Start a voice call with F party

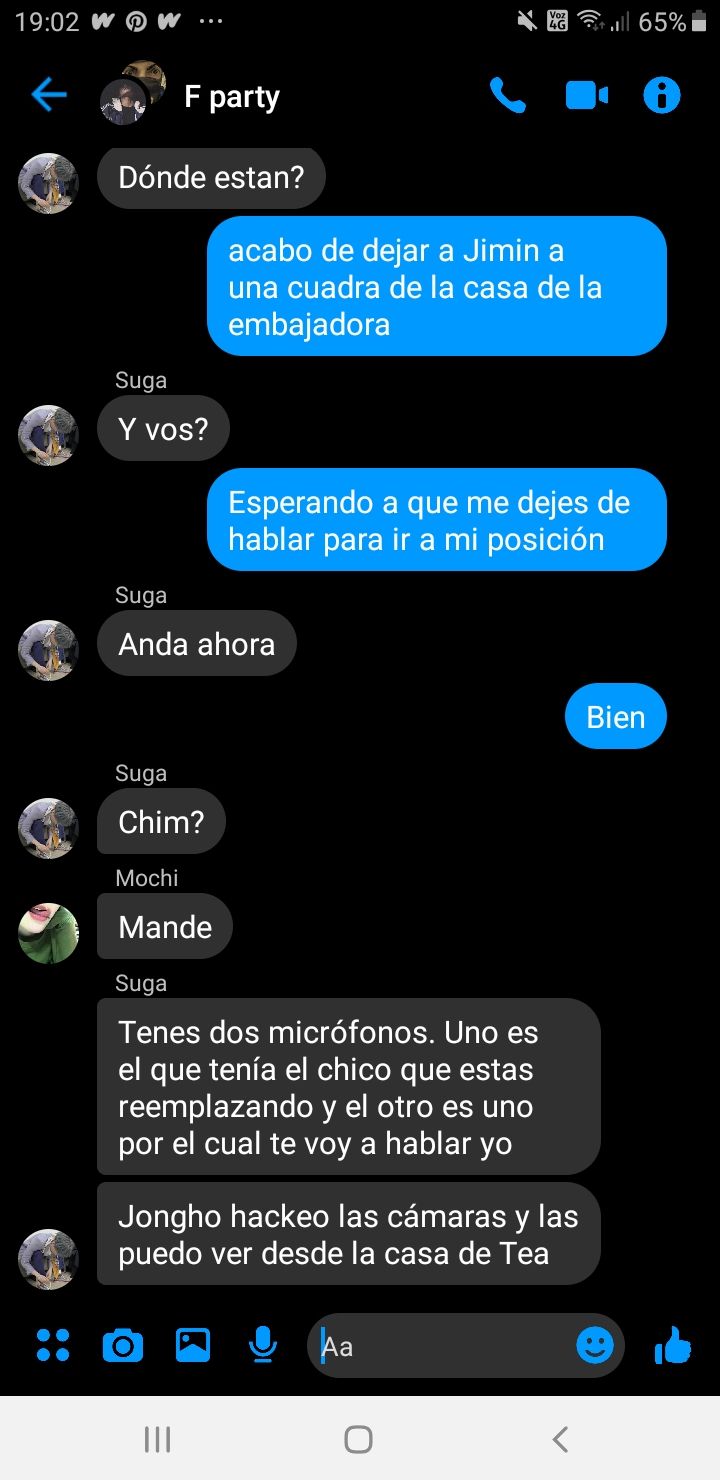pyautogui.click(x=507, y=96)
